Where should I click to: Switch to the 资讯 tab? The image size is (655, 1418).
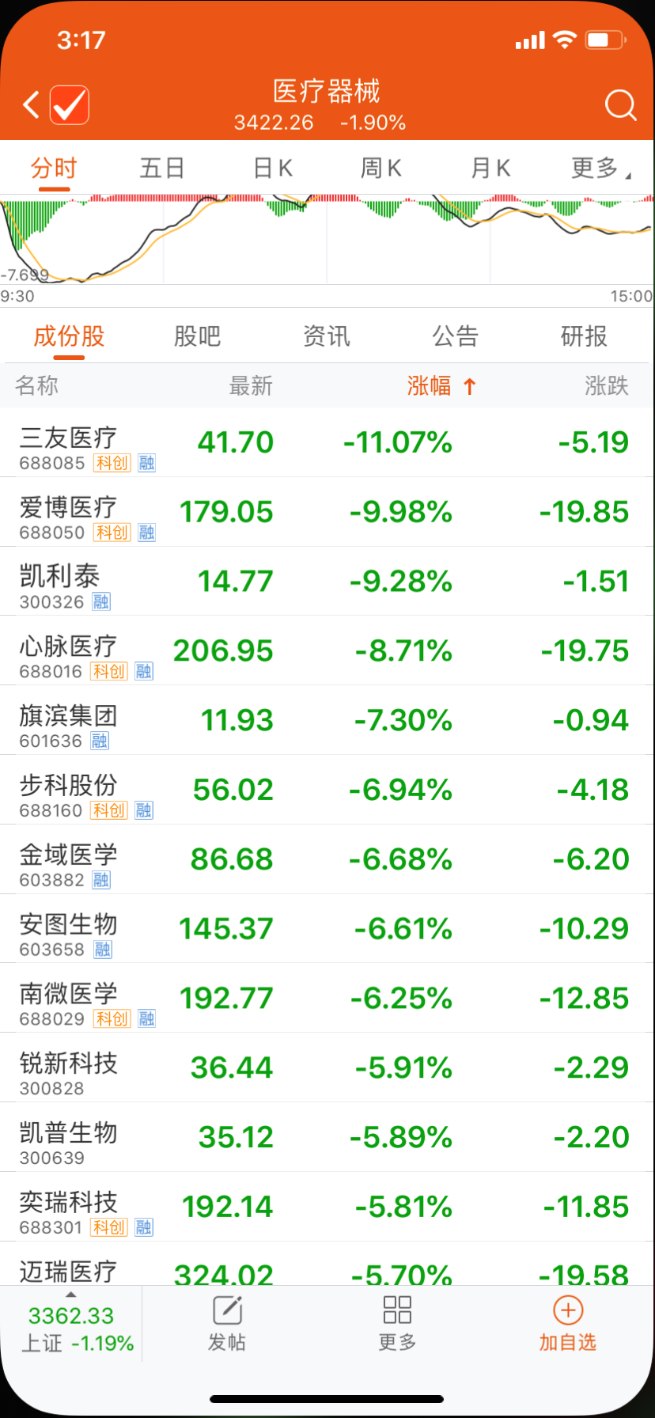tap(327, 336)
